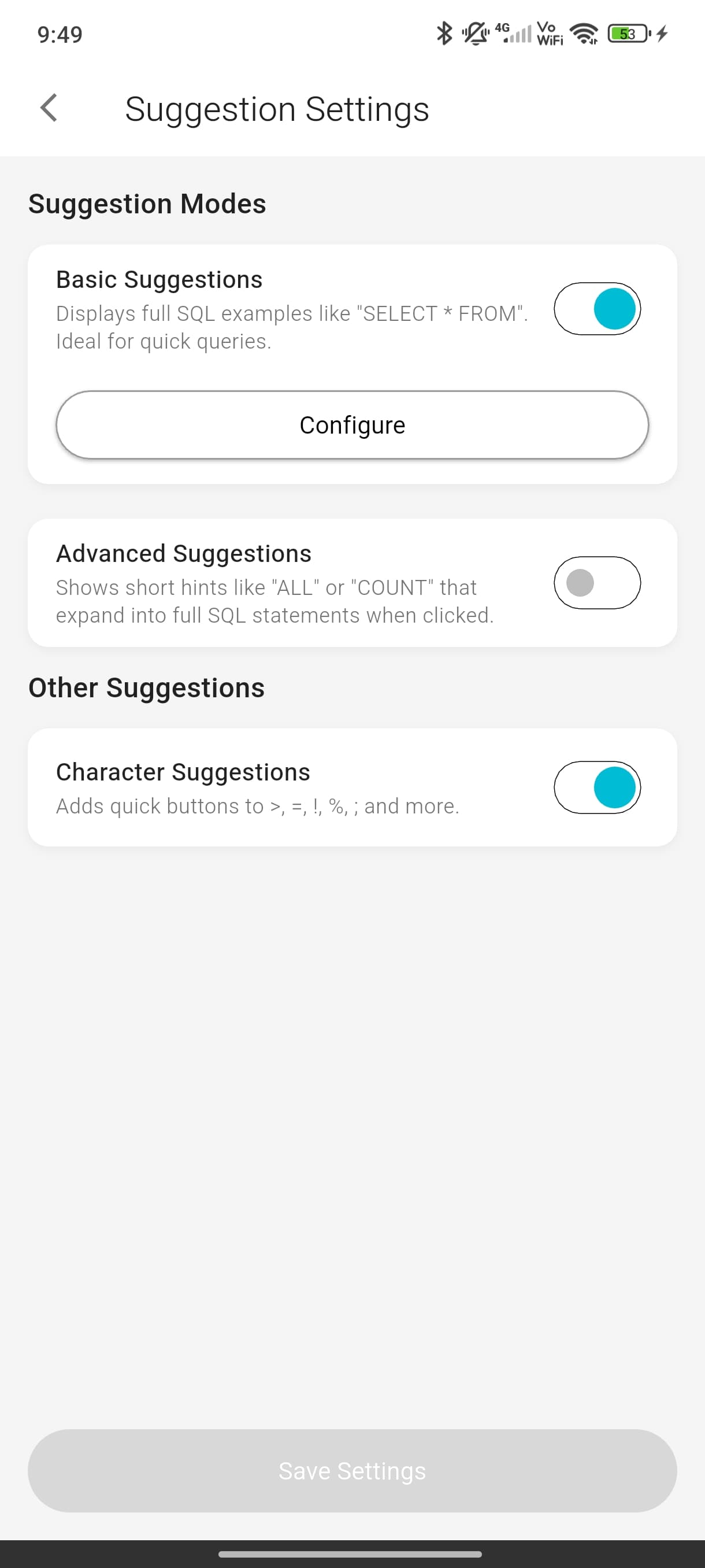The height and width of the screenshot is (1568, 705).
Task: Disable the Basic Suggestions toggle
Action: (598, 309)
